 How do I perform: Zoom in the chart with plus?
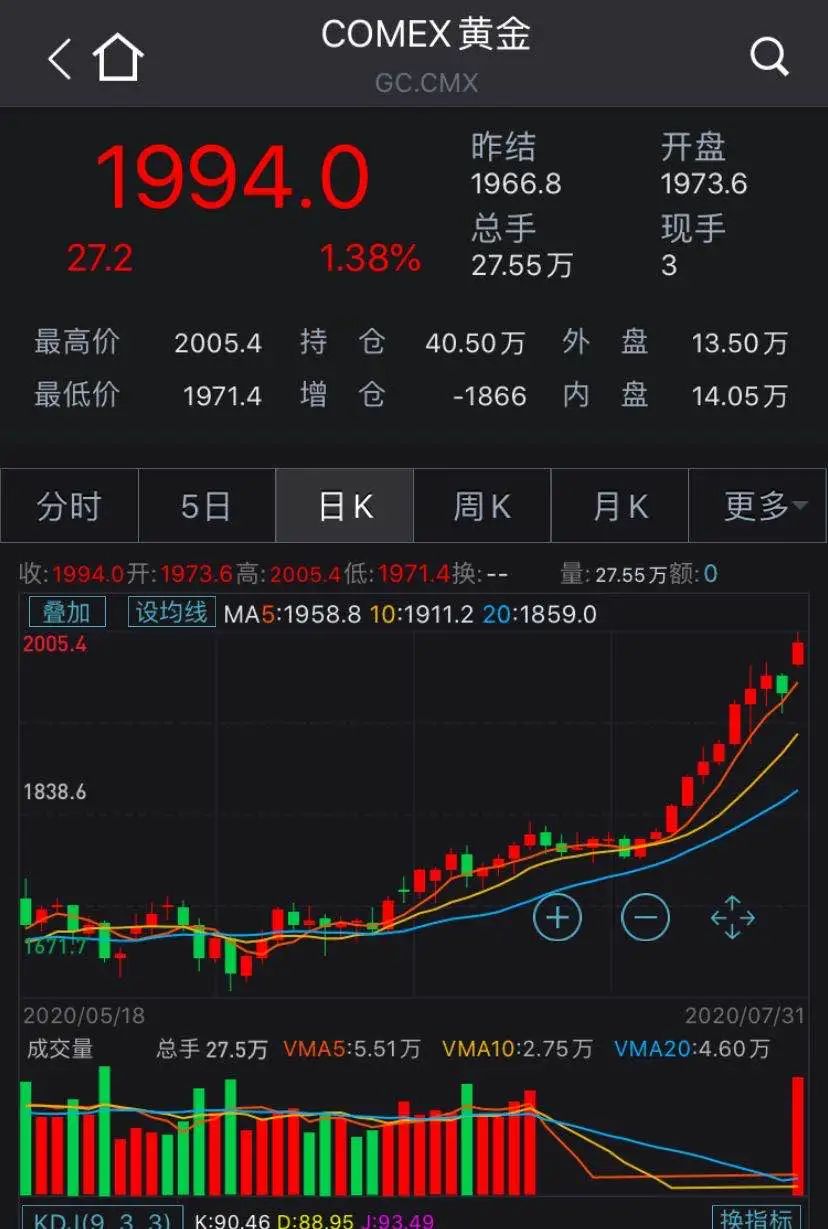point(557,916)
